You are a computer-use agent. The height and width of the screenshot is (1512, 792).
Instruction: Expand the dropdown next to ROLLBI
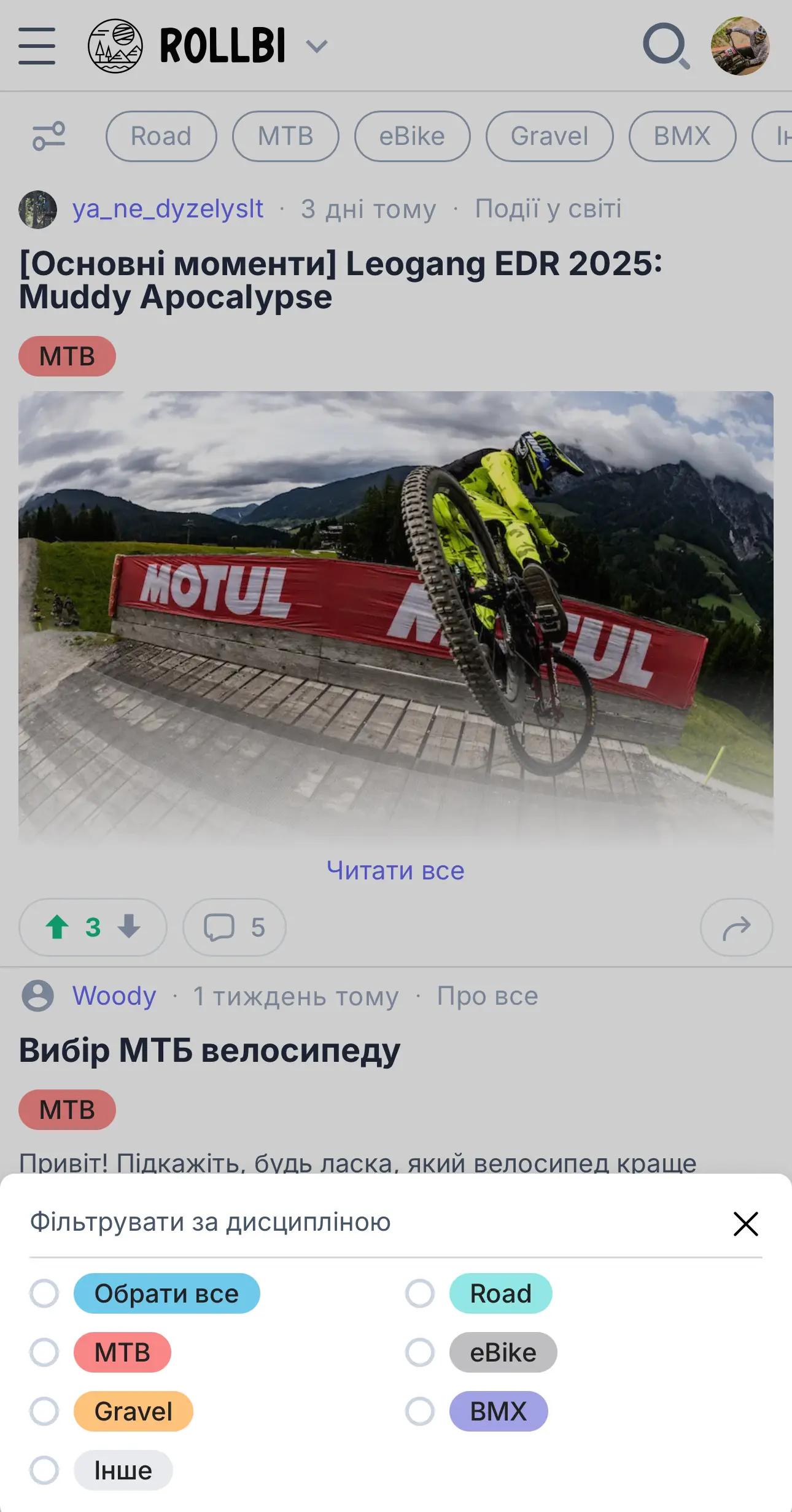316,45
